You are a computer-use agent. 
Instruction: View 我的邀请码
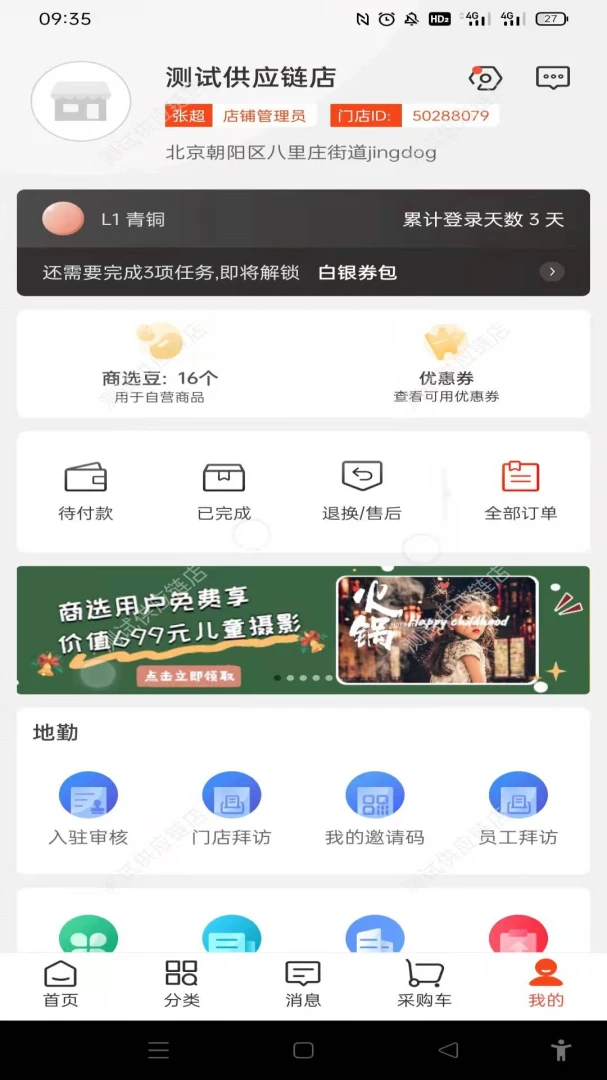[374, 809]
